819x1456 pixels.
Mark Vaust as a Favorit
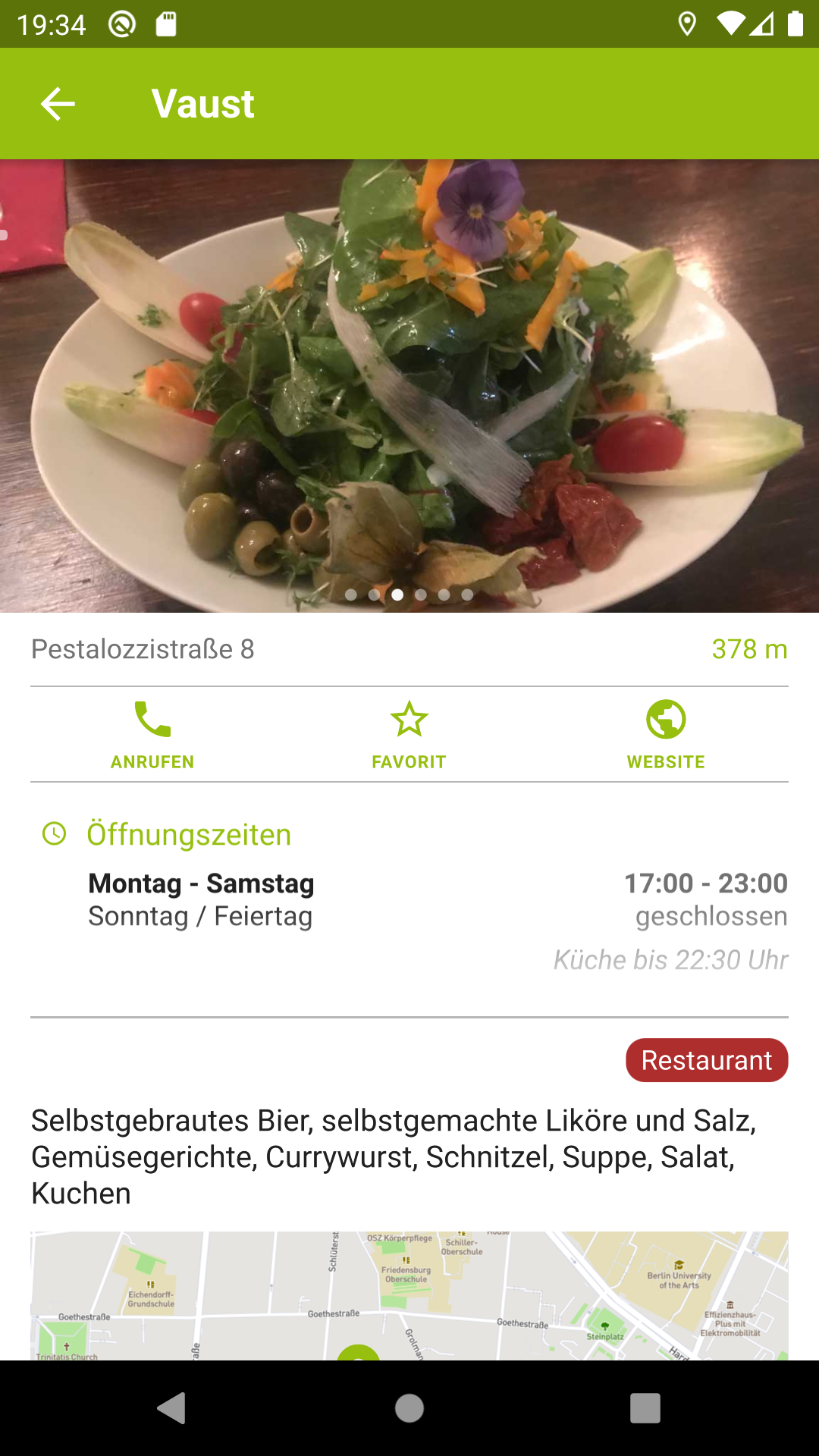click(409, 734)
